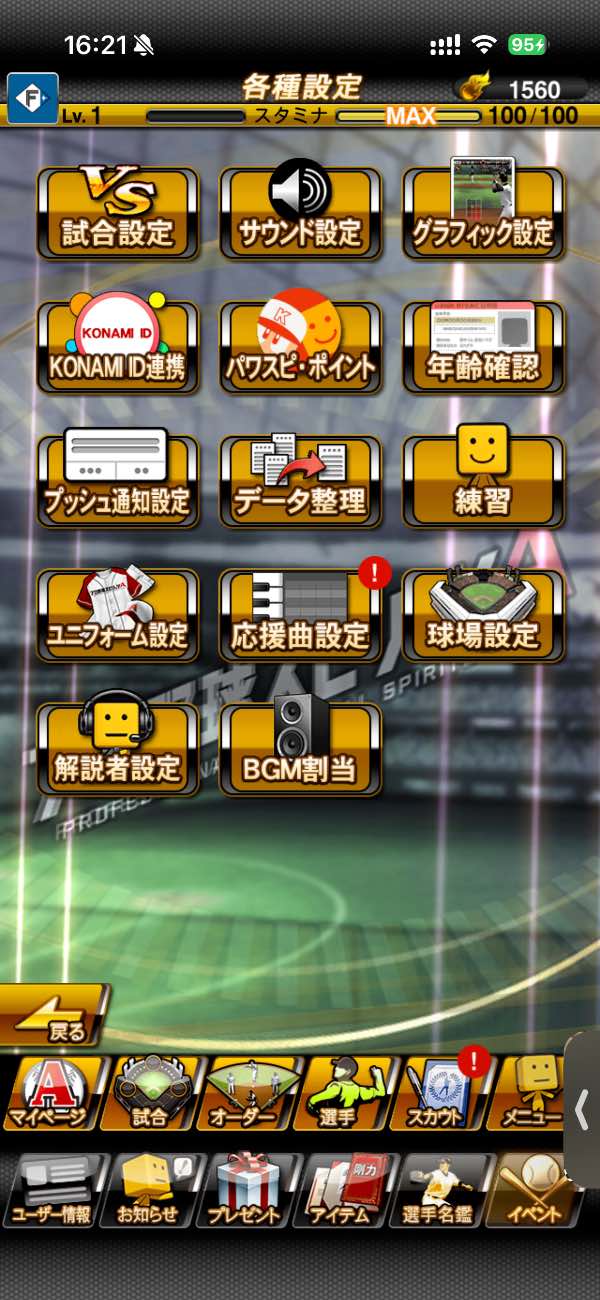Viewport: 600px width, 1300px height.
Task: Open KONAMI ID連携 linking
Action: (118, 347)
